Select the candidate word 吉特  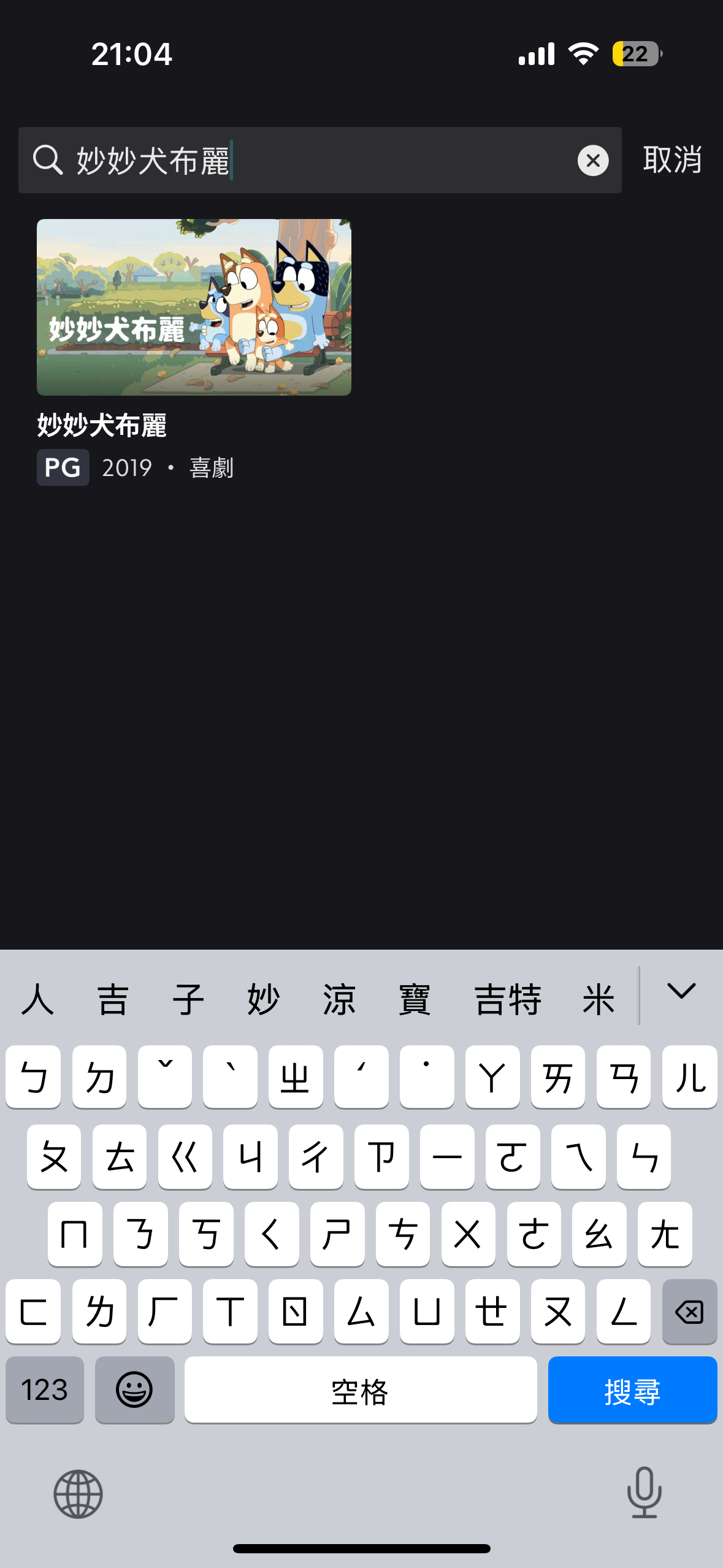(508, 999)
